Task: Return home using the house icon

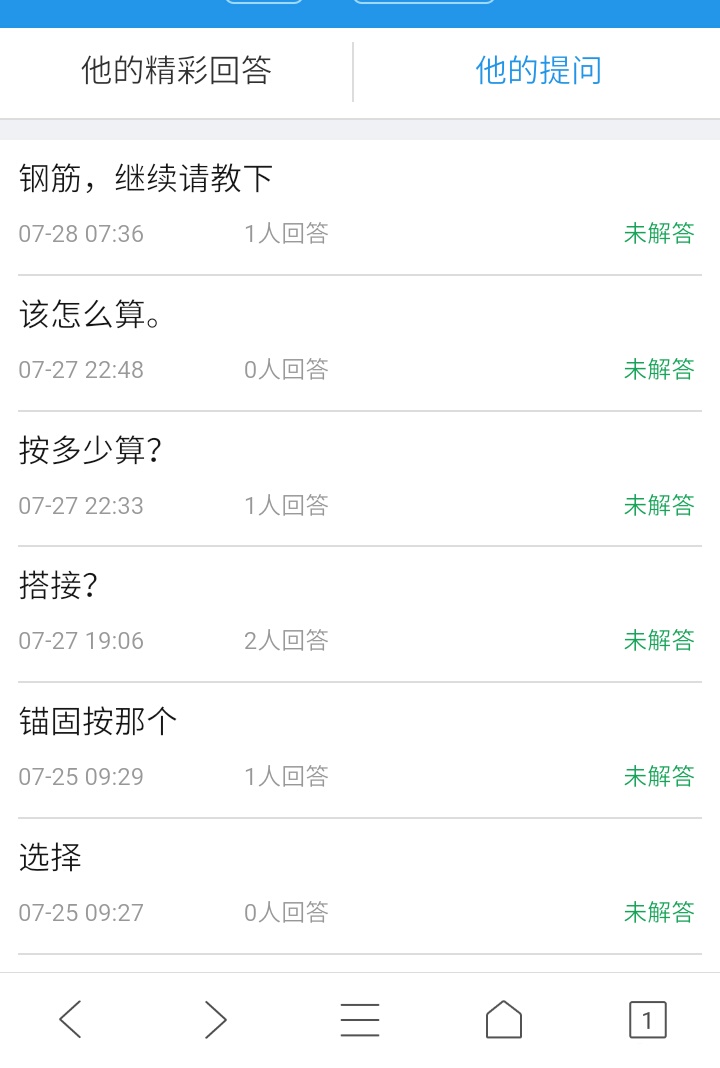Action: coord(503,1019)
